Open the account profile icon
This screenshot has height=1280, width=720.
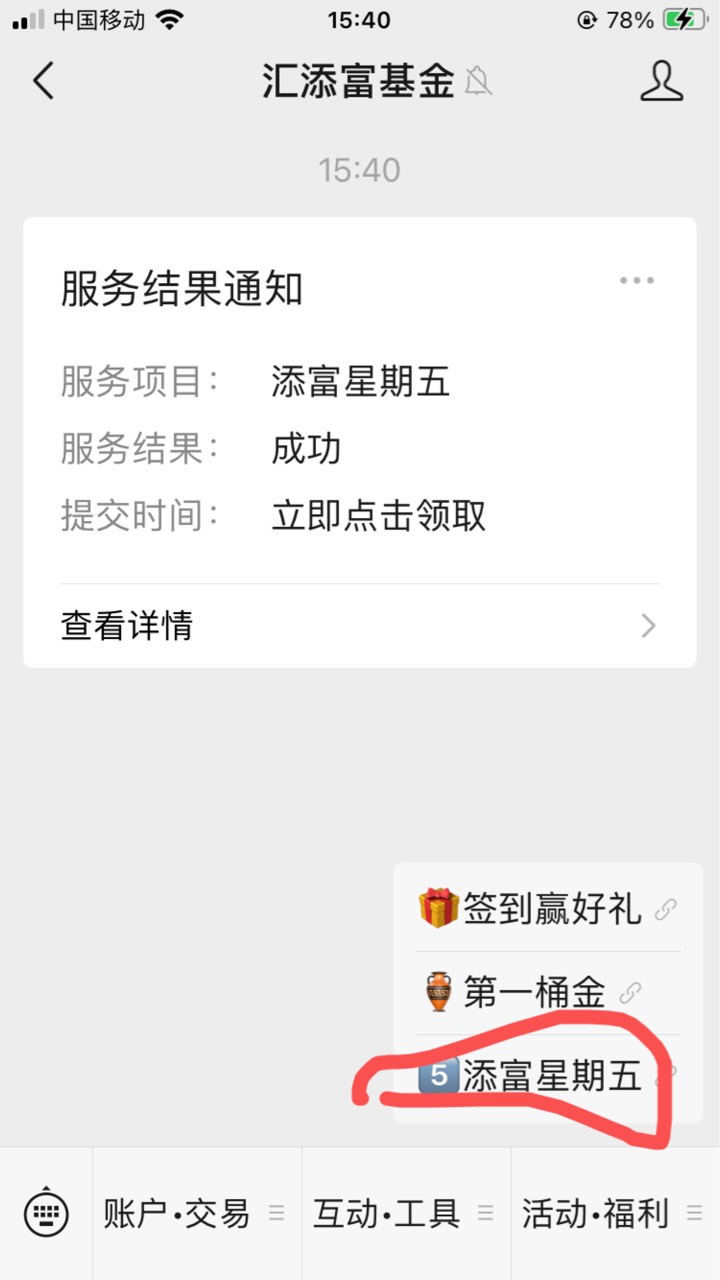click(661, 81)
